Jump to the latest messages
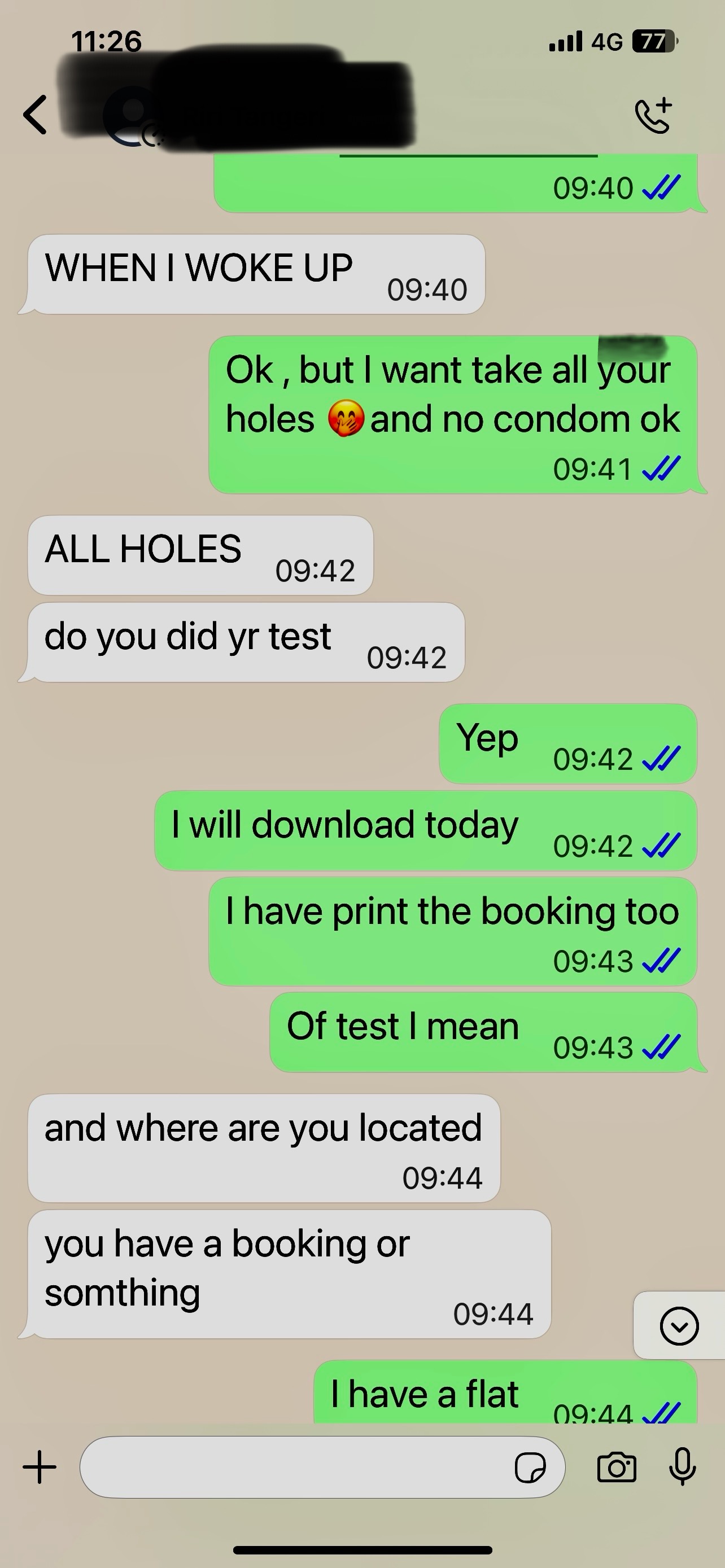The height and width of the screenshot is (1568, 725). pos(679,1325)
